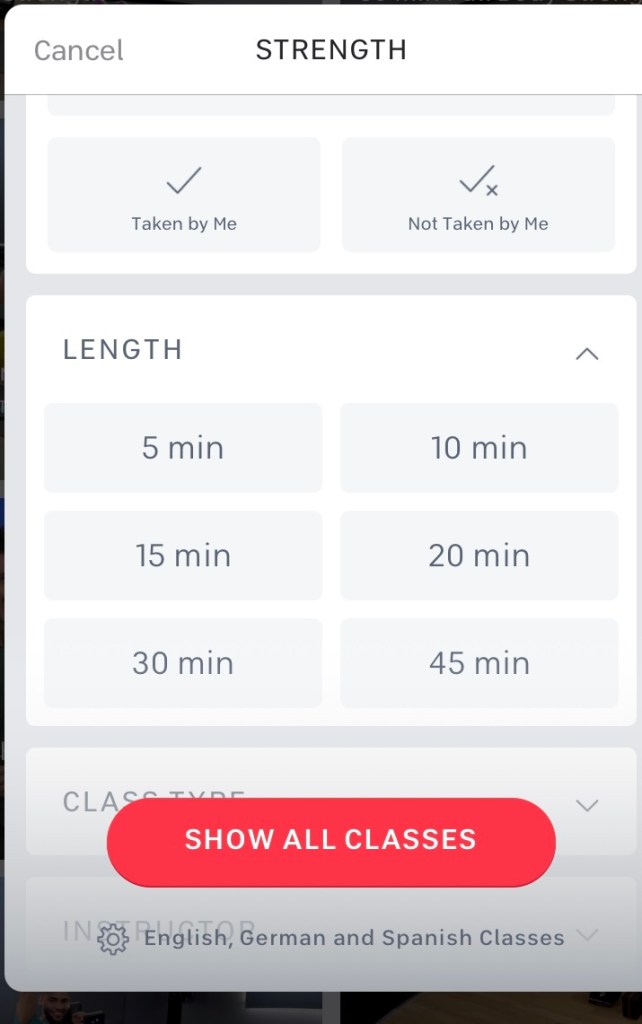This screenshot has width=642, height=1024.
Task: Select the 10 min length
Action: pyautogui.click(x=479, y=448)
